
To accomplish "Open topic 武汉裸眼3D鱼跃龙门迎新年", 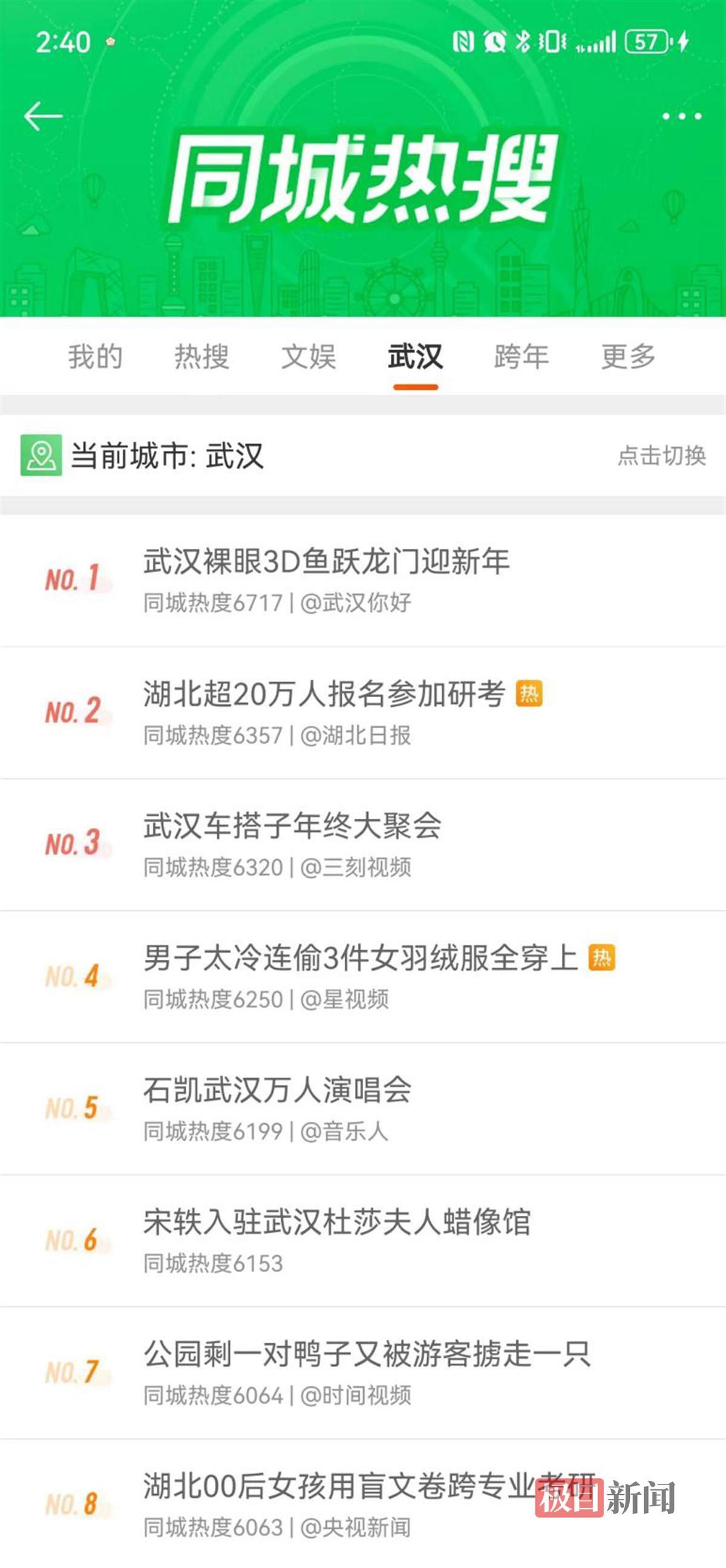I will 327,561.
